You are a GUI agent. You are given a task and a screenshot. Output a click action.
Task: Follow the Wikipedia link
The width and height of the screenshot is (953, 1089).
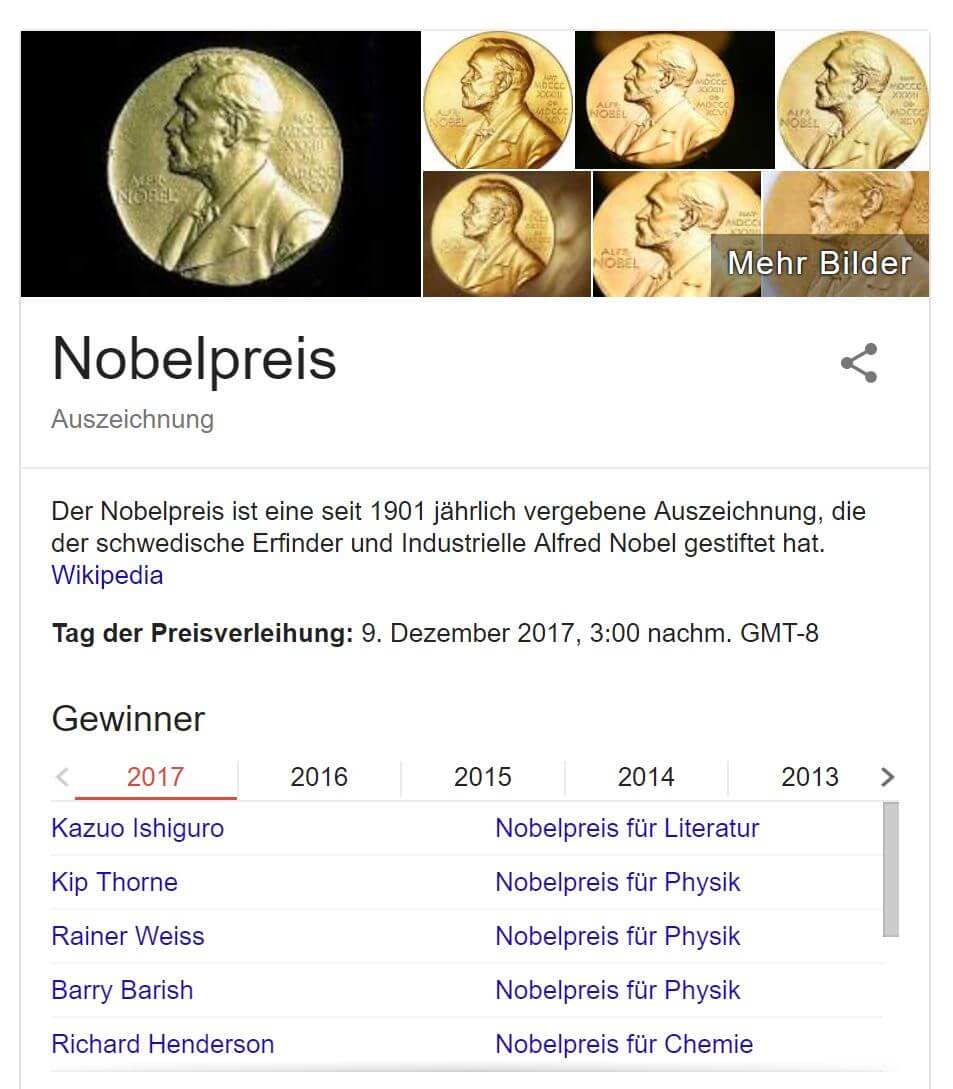[107, 576]
